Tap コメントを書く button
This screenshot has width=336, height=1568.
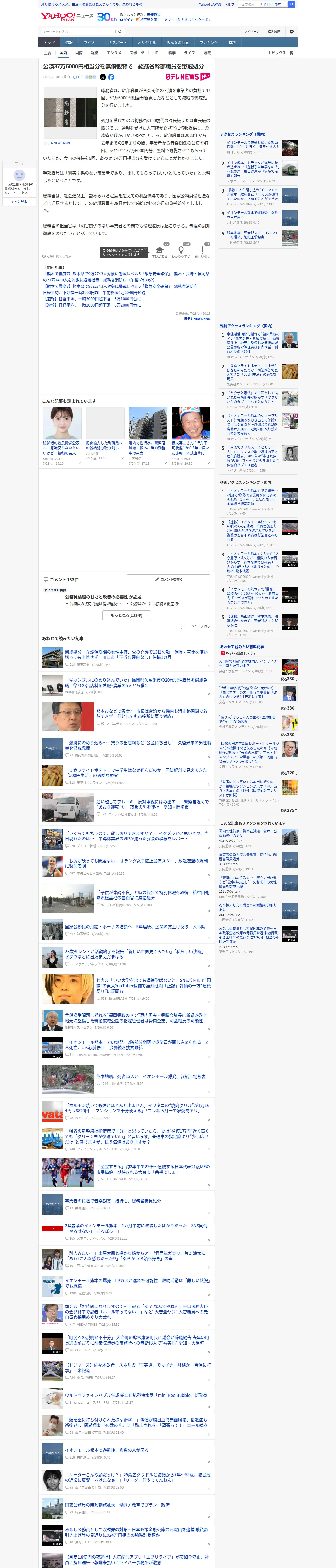(x=169, y=579)
